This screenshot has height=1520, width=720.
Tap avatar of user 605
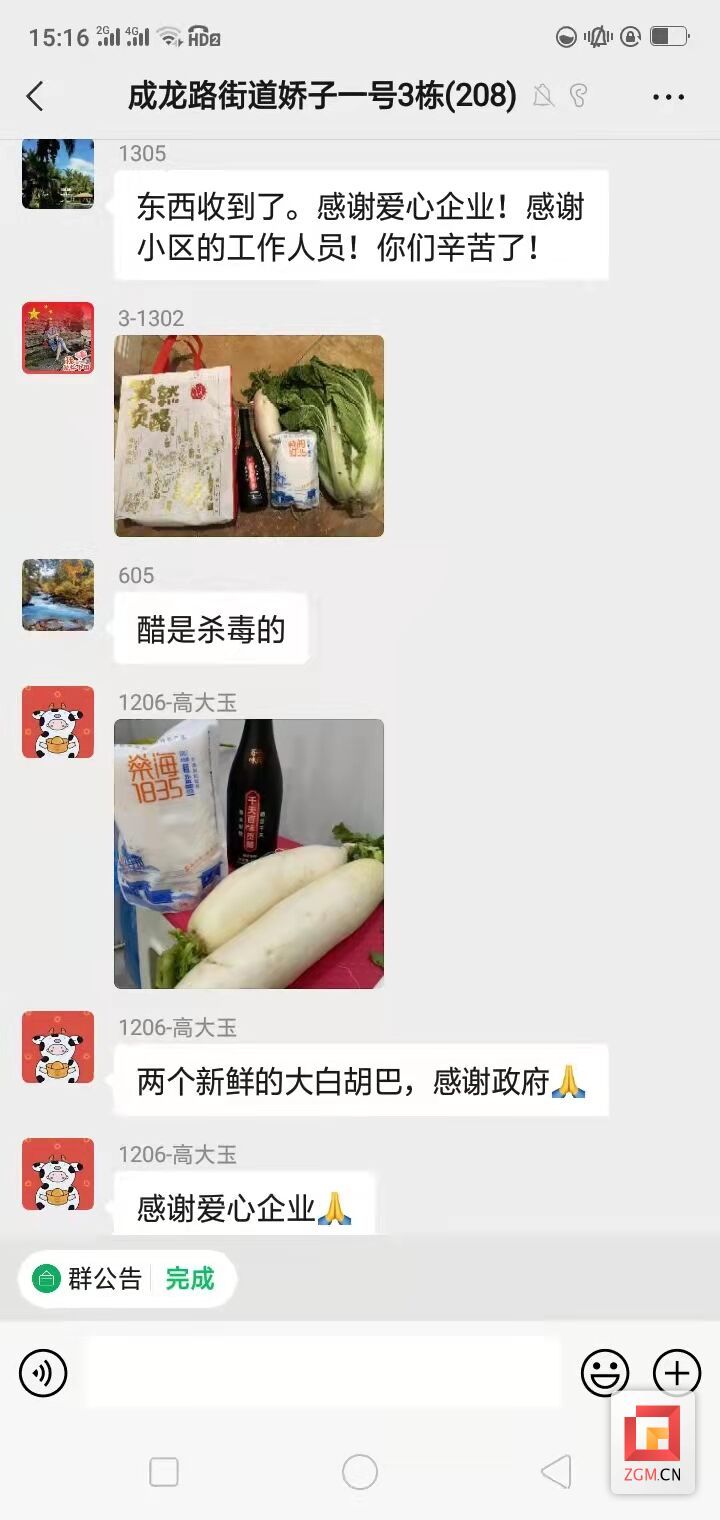coord(58,595)
